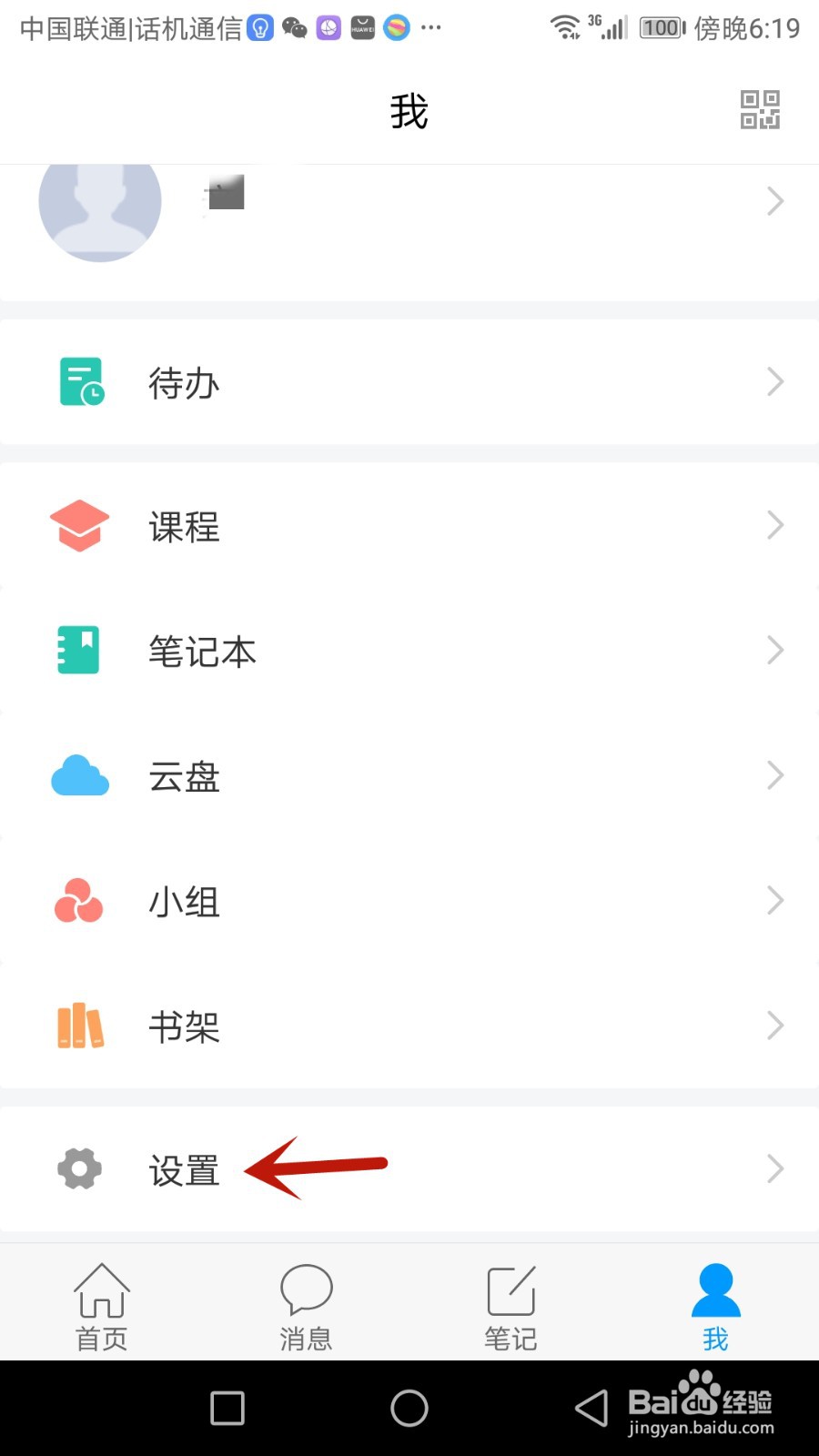Image resolution: width=819 pixels, height=1456 pixels.
Task: Open 设置 settings
Action: point(409,1168)
